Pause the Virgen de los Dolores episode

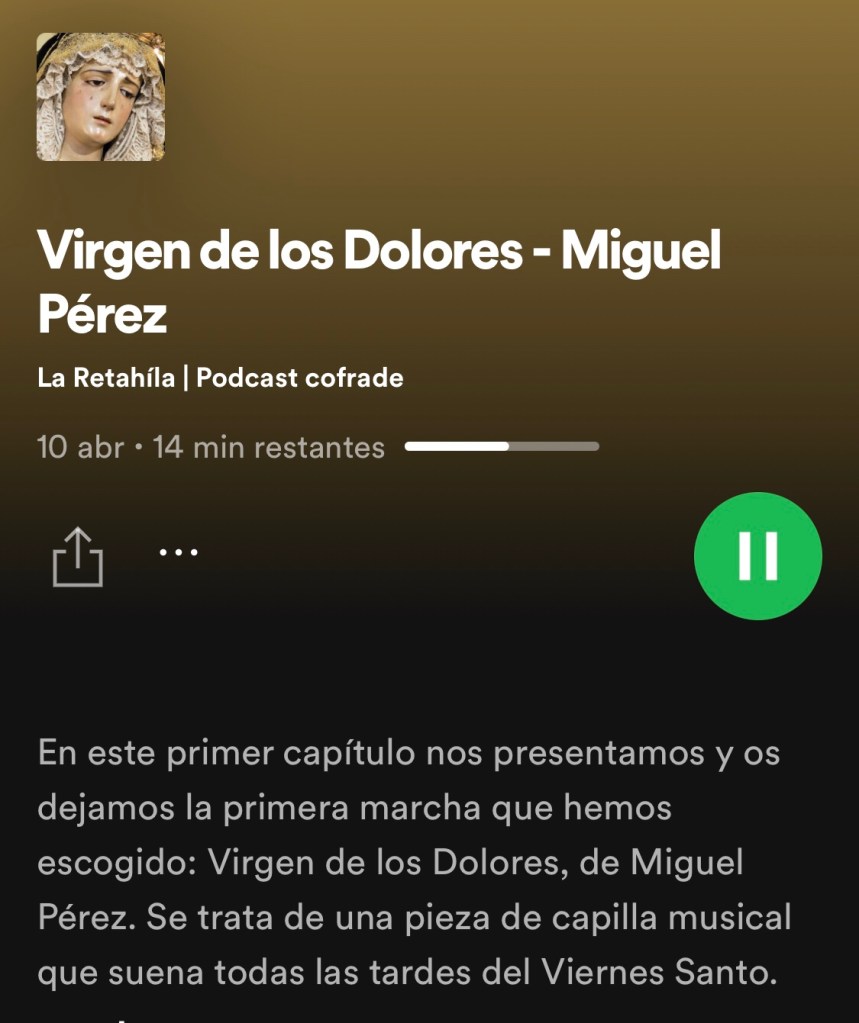pos(757,556)
